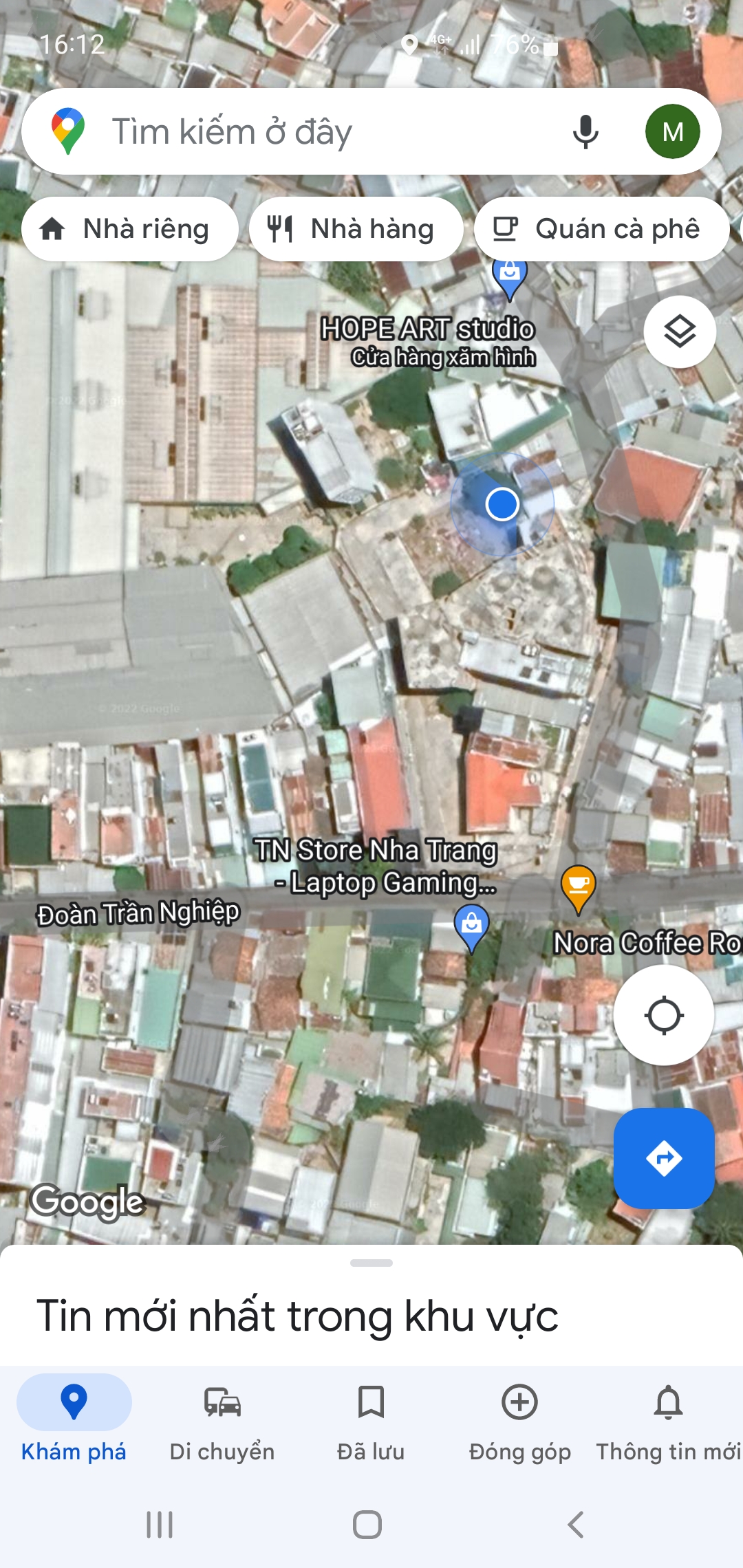Choose the 'Quán cà phê' chip
The width and height of the screenshot is (743, 1568).
coord(601,229)
